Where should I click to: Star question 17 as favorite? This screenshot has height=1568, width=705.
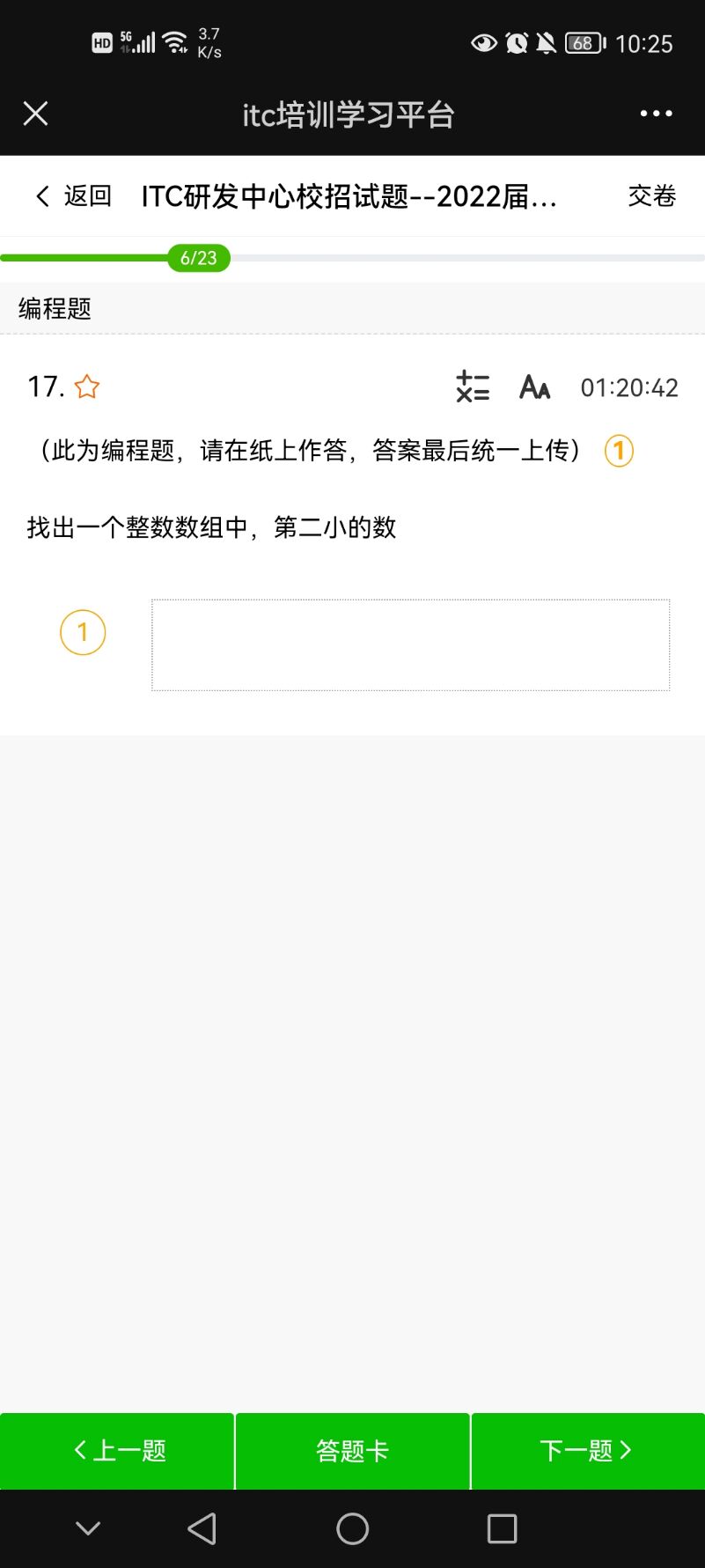87,386
